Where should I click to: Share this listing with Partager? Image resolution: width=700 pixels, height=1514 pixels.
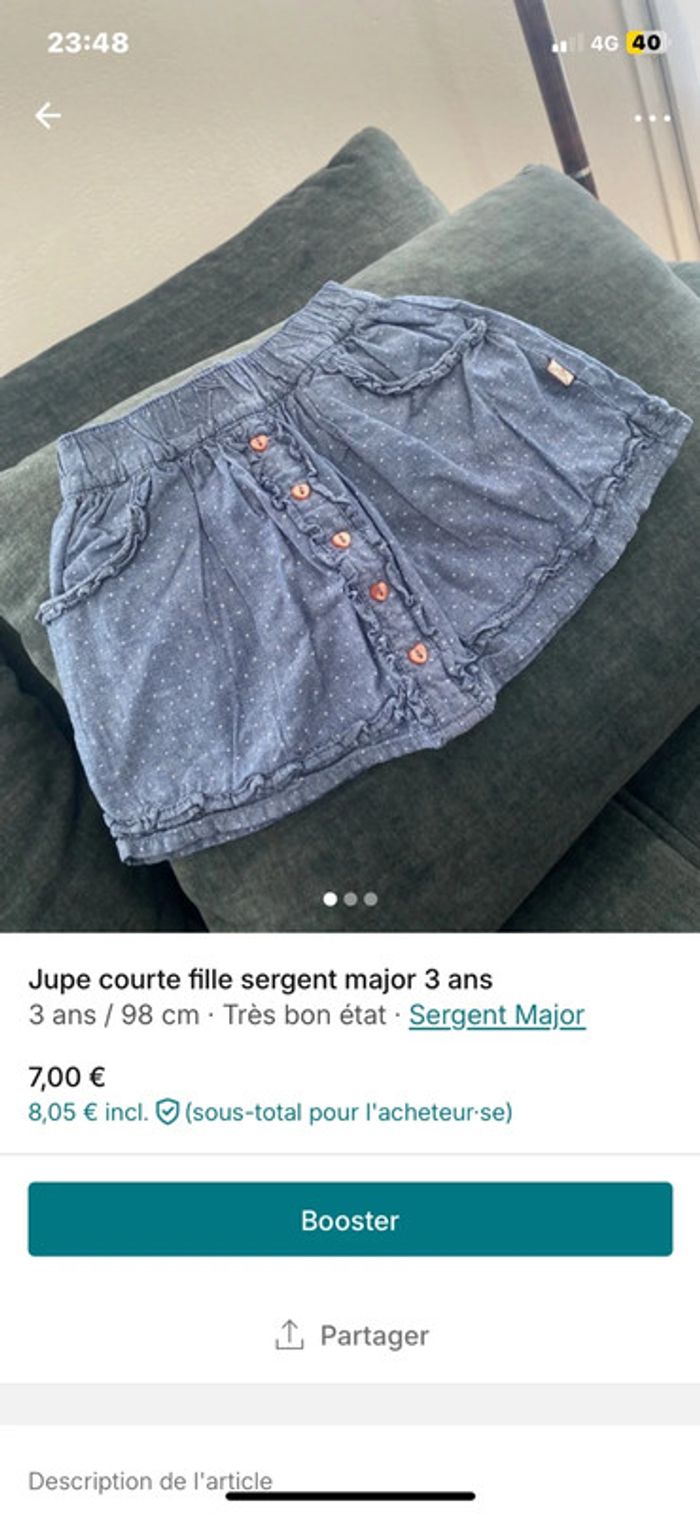pos(350,1335)
